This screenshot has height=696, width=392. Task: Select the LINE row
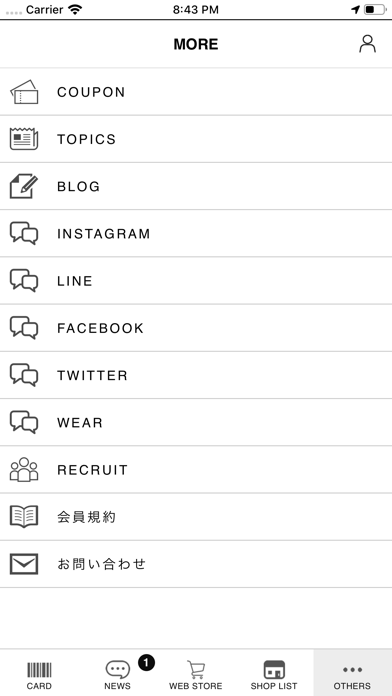pos(196,281)
